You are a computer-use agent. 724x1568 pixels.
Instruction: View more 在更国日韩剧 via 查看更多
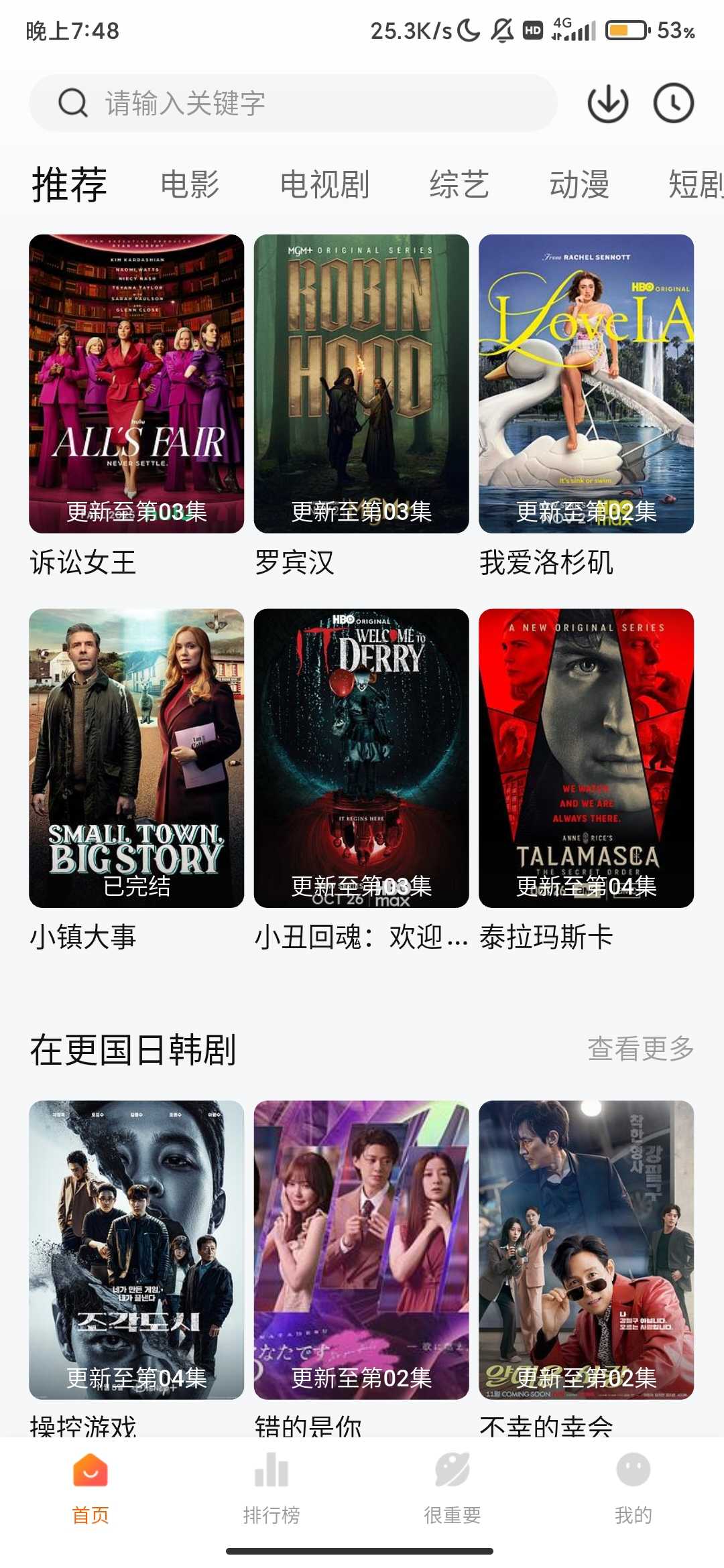coord(640,1049)
